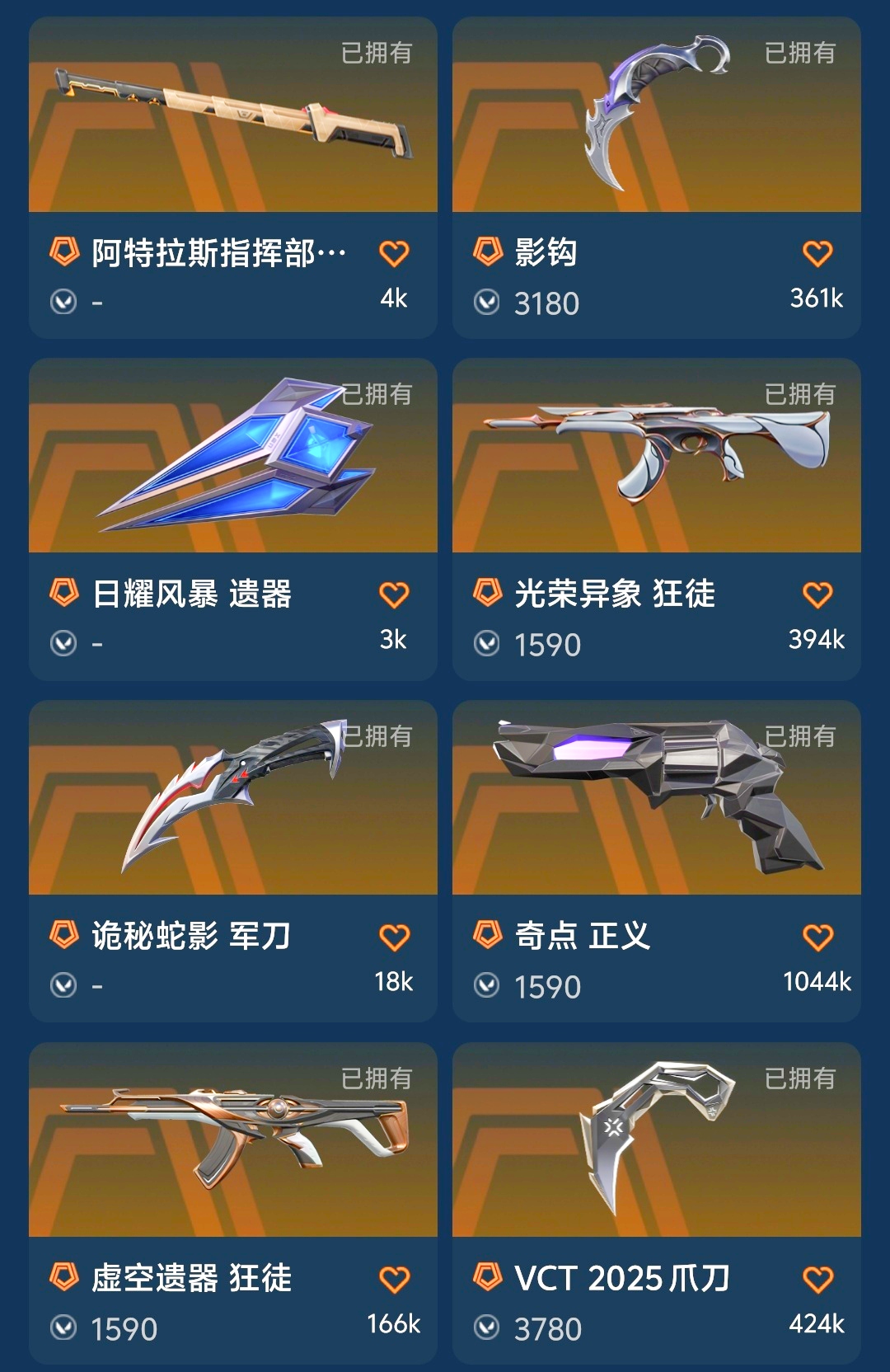Open the 影钩 knife card
Image resolution: width=890 pixels, height=1372 pixels.
[x=657, y=177]
